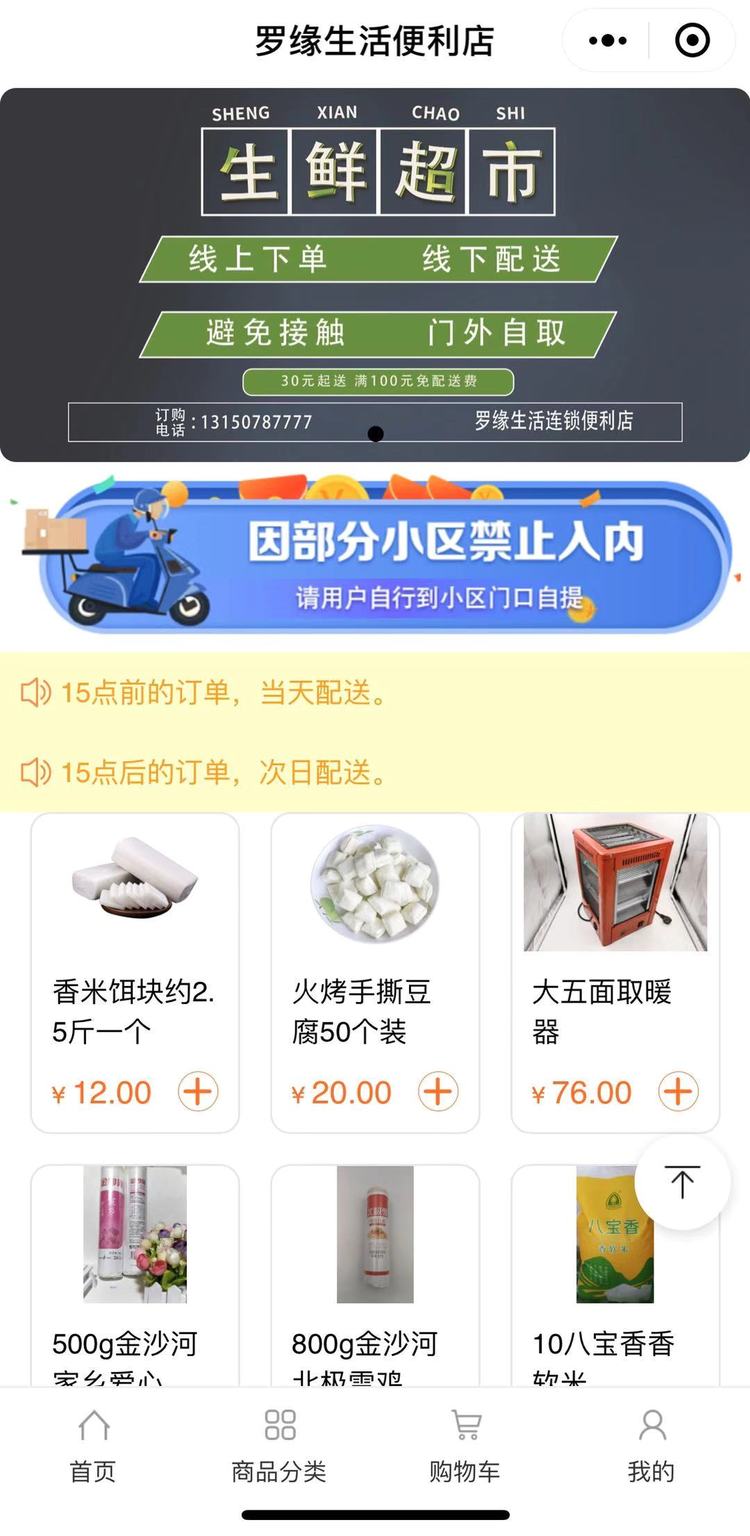This screenshot has height=1536, width=750.
Task: Close the mini program with the circle button
Action: pyautogui.click(x=692, y=41)
